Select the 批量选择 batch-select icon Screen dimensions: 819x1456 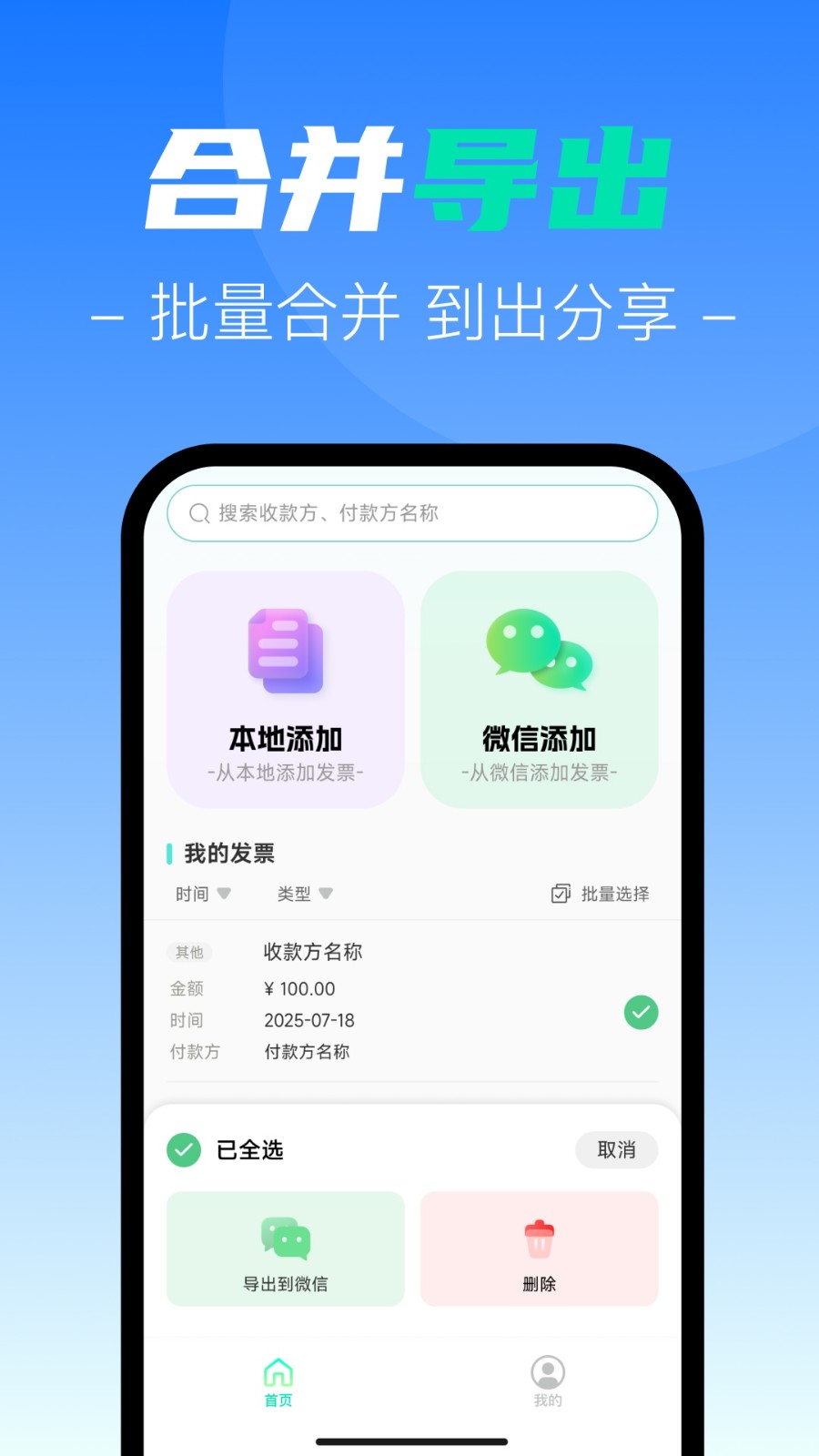coord(561,894)
